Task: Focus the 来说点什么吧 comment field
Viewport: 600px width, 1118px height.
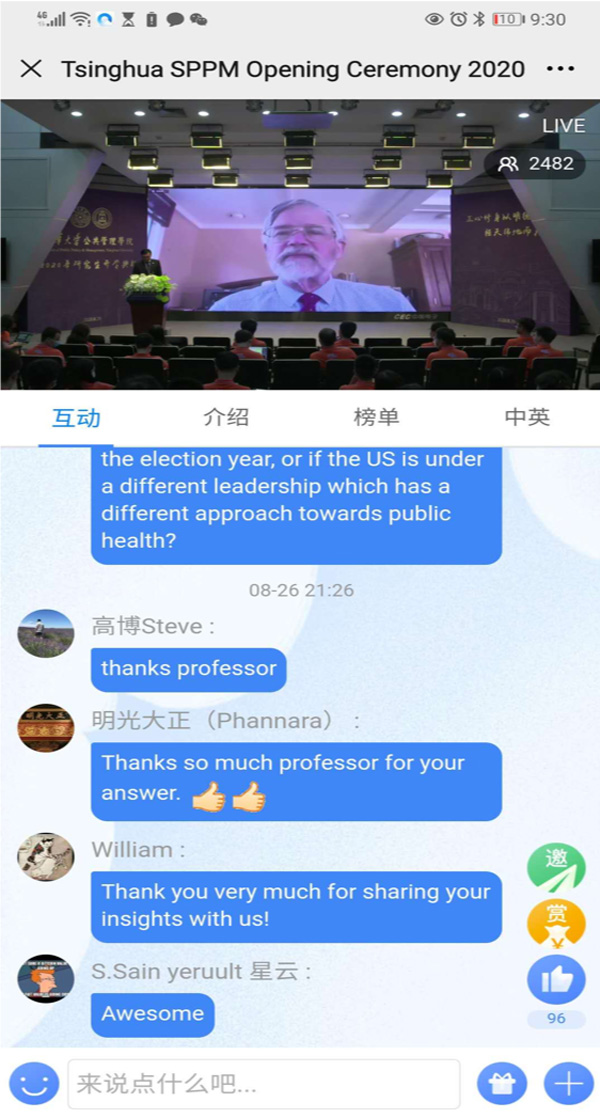Action: [x=263, y=1083]
